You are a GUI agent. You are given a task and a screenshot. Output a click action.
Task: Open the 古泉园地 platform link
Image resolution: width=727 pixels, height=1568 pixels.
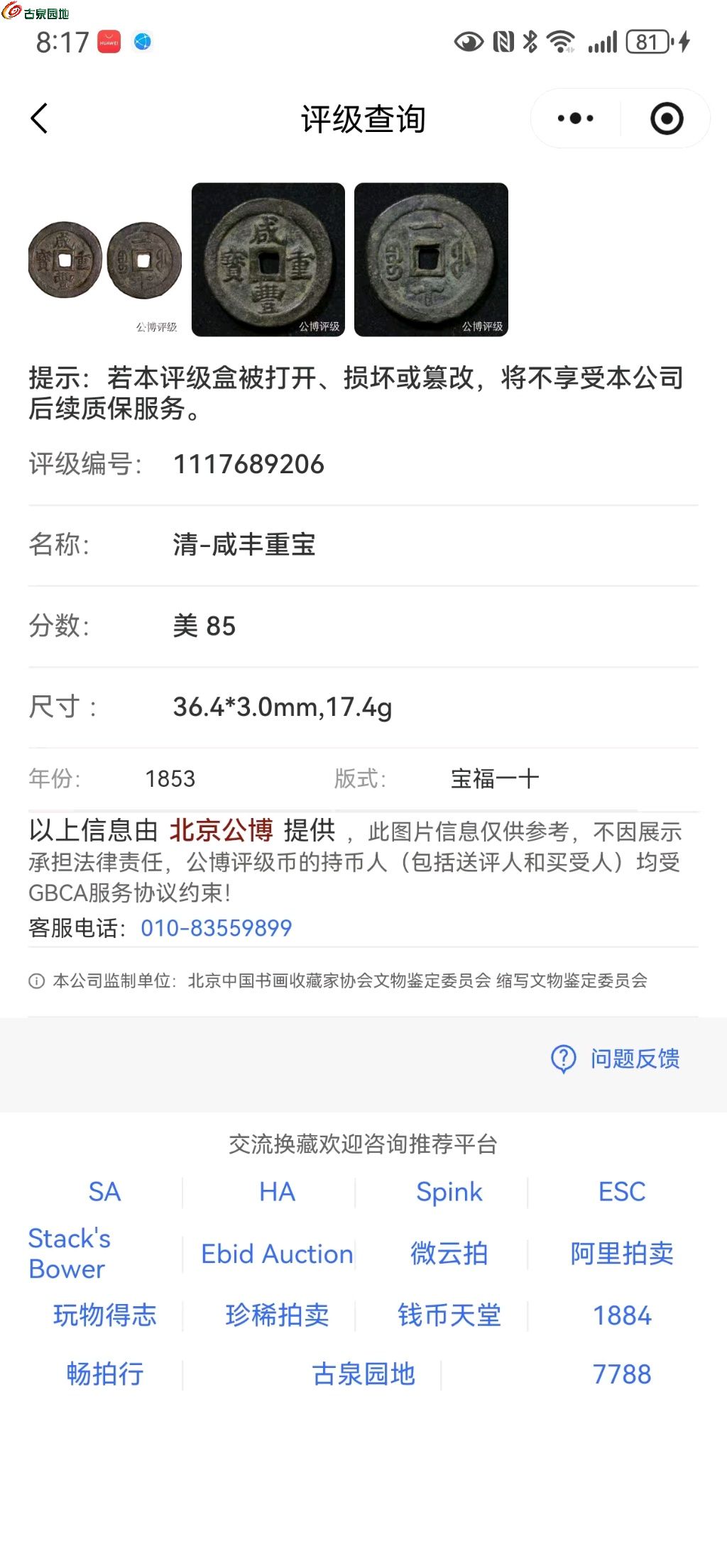(x=364, y=1373)
